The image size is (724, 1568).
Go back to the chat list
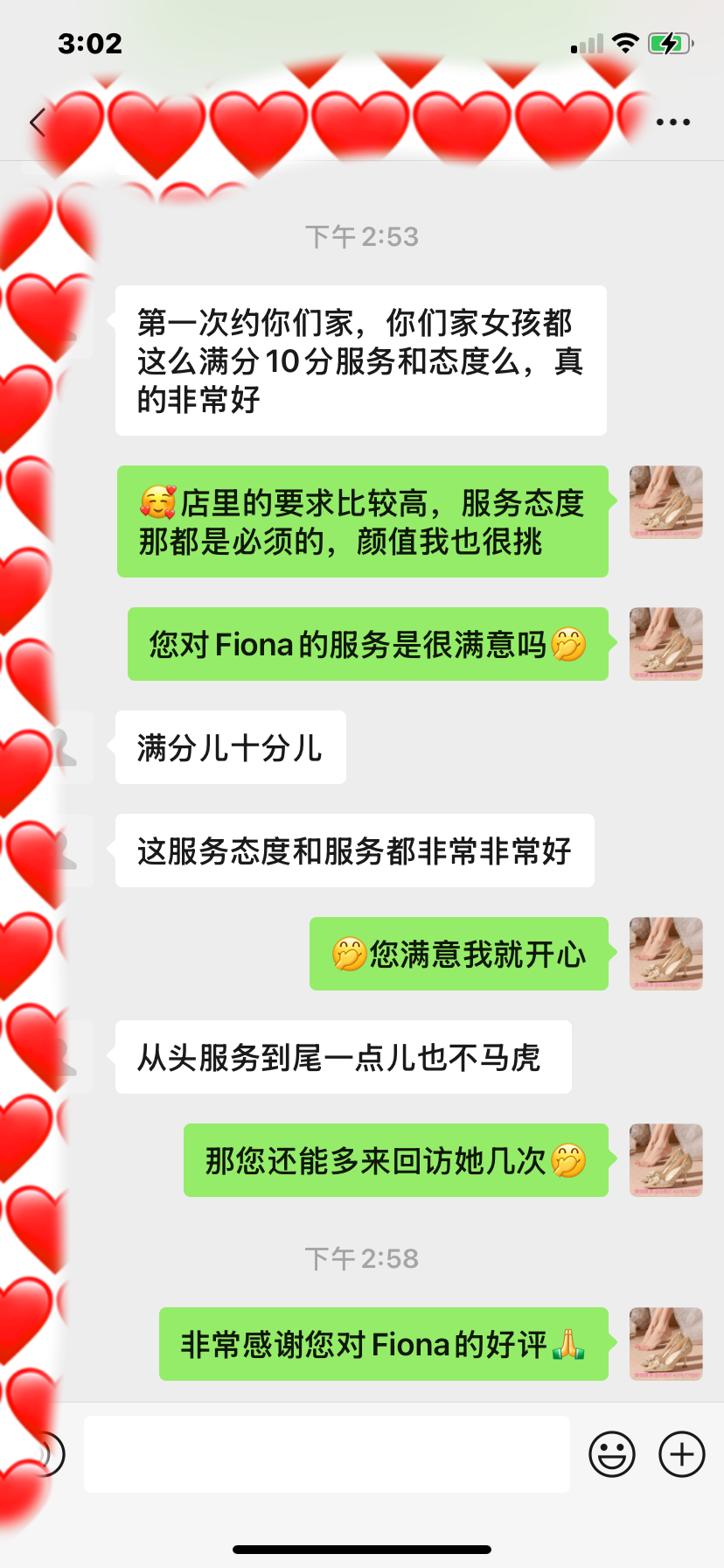click(x=37, y=122)
